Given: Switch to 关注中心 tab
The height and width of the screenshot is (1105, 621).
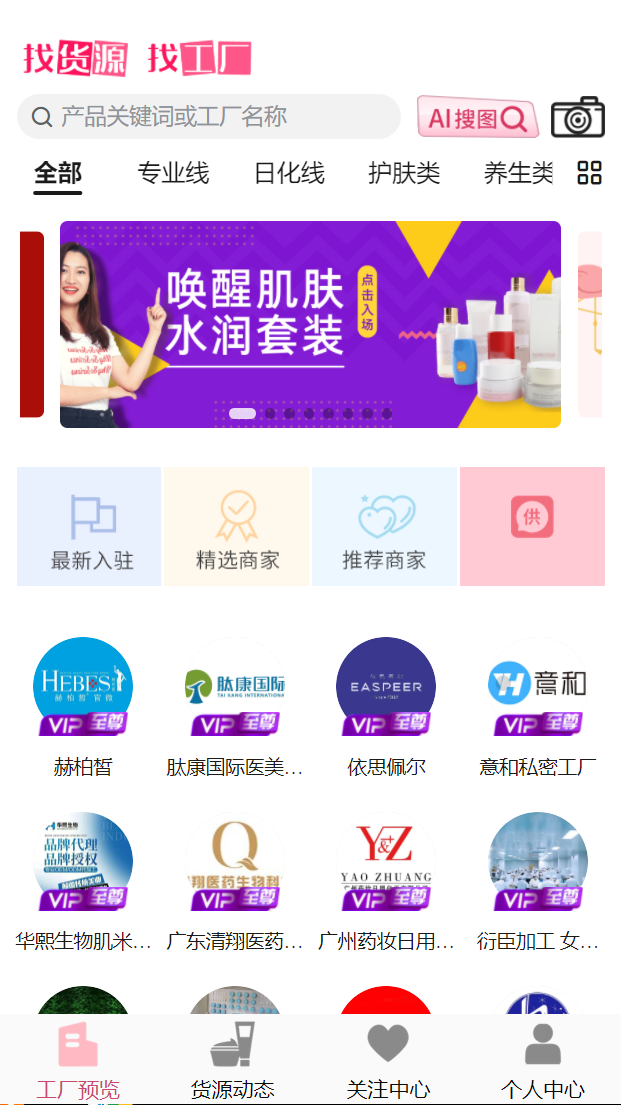Looking at the screenshot, I should click(x=388, y=1062).
